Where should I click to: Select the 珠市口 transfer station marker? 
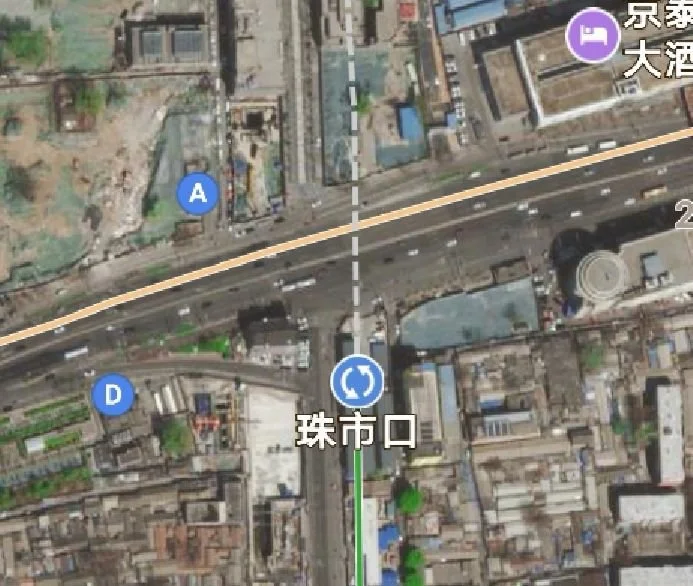tap(357, 381)
